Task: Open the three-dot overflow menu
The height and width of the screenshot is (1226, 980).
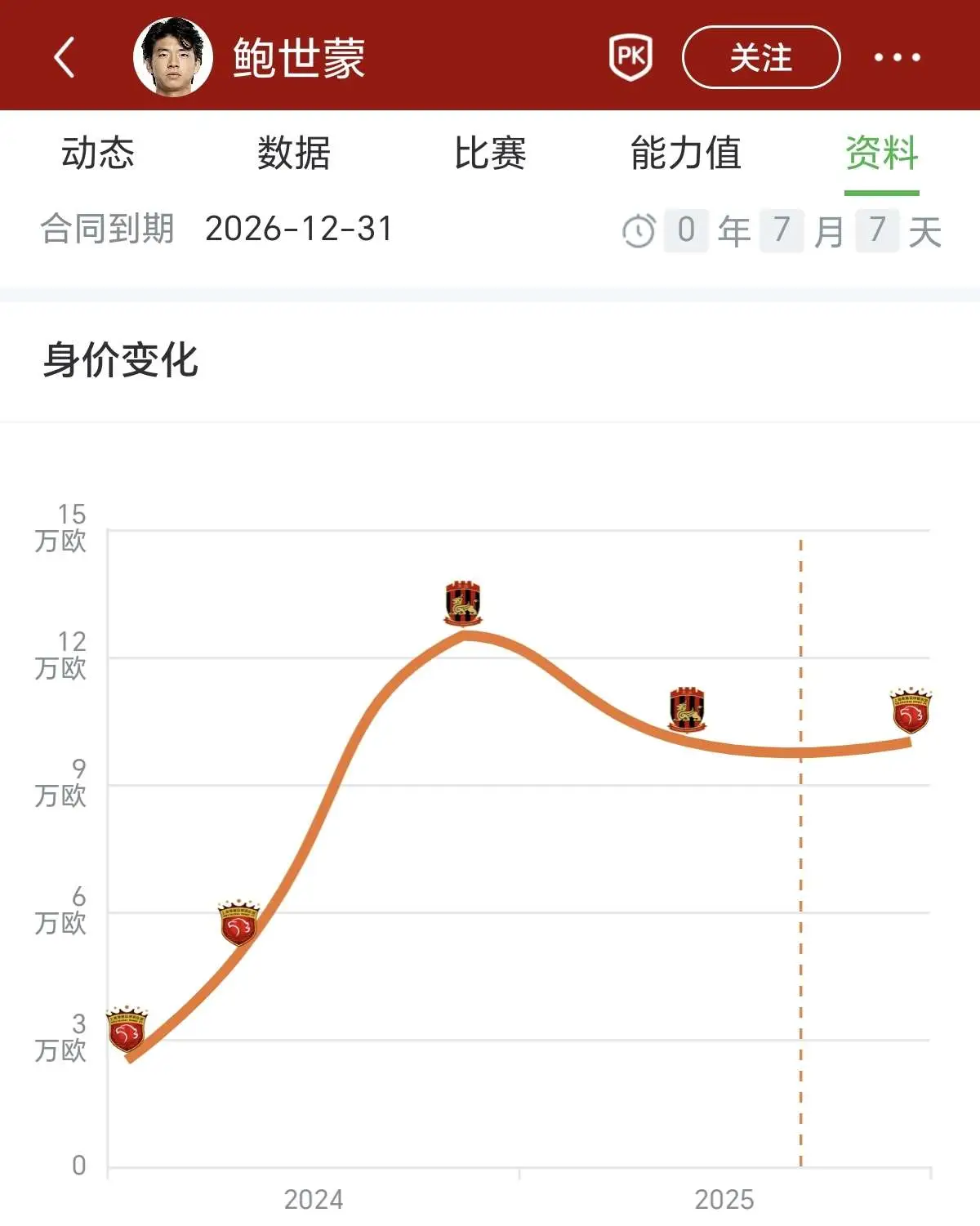Action: [x=897, y=57]
